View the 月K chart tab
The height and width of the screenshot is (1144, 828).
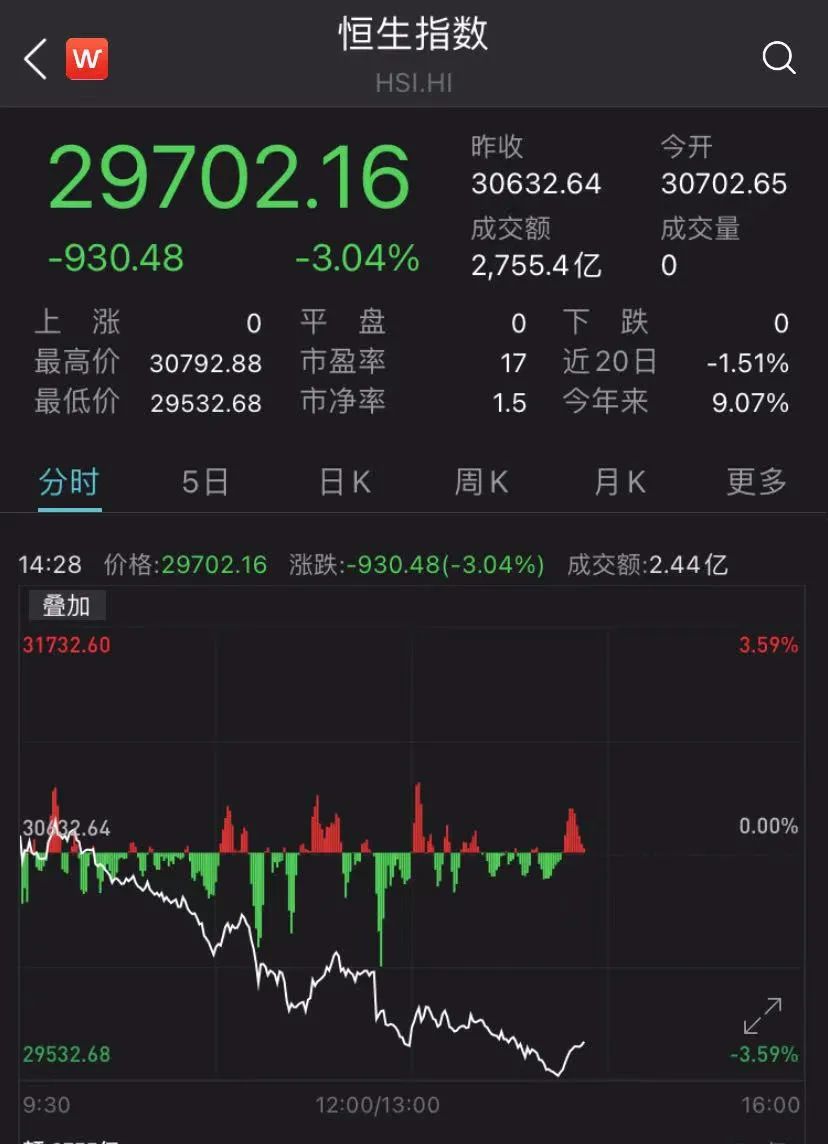619,482
